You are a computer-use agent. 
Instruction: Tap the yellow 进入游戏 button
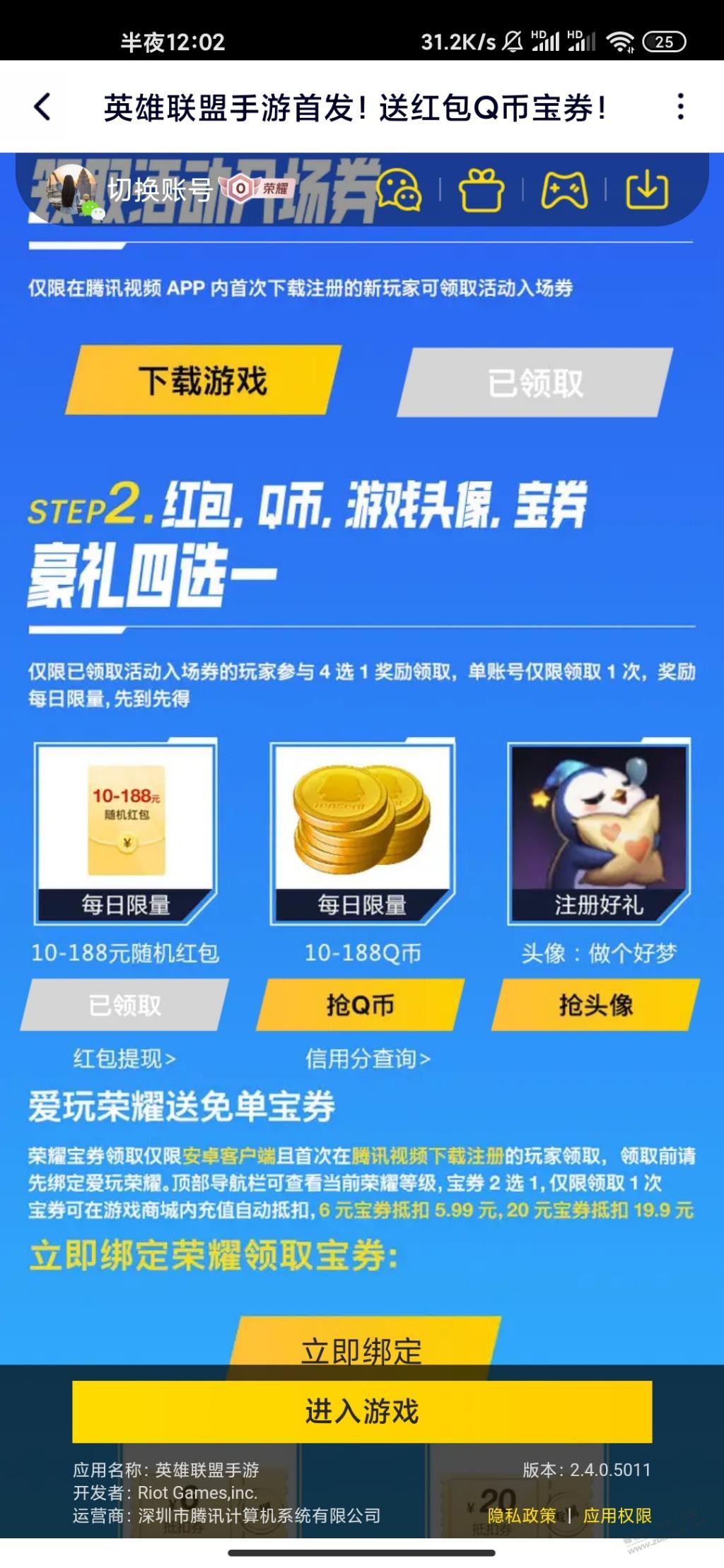coord(361,1411)
